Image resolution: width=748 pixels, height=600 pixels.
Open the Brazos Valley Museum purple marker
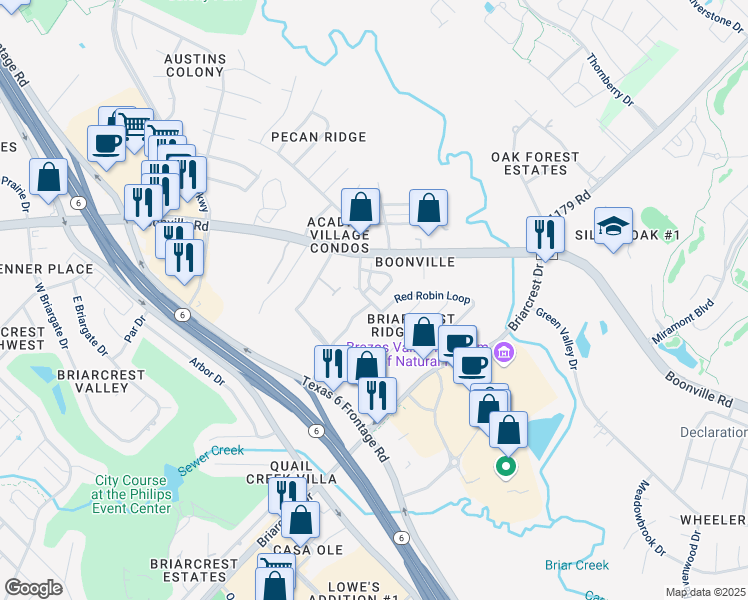[x=503, y=354]
